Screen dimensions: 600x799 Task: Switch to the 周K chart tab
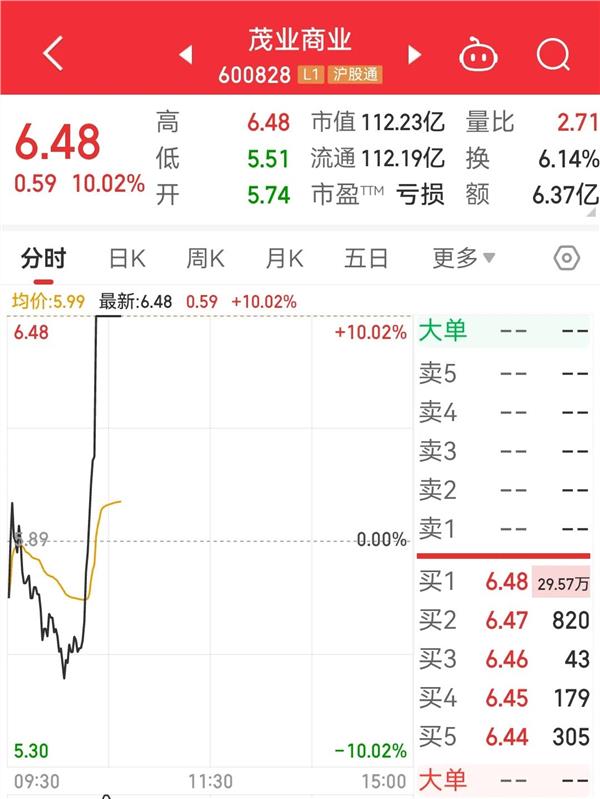(x=205, y=258)
